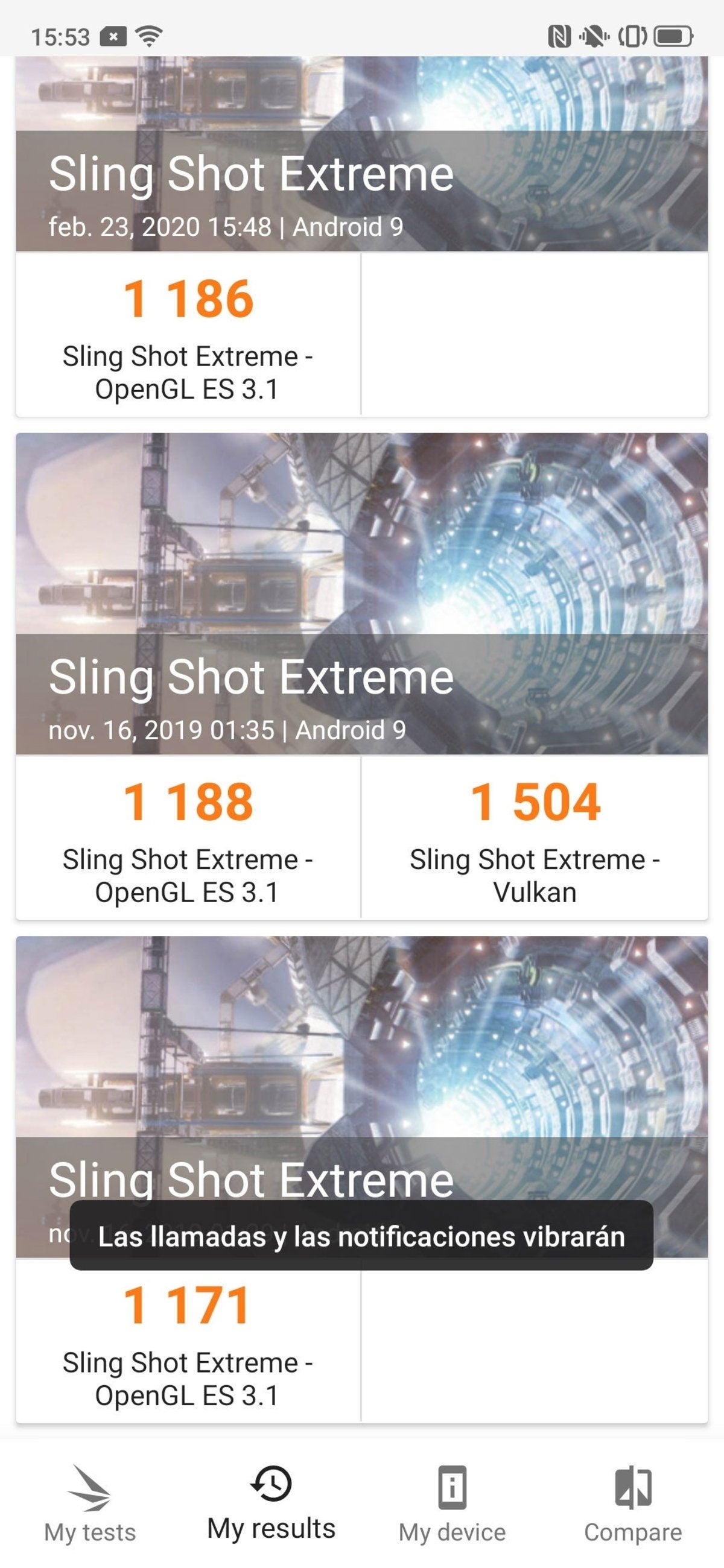Image resolution: width=724 pixels, height=1568 pixels.
Task: Select the My results tab
Action: point(271,1503)
